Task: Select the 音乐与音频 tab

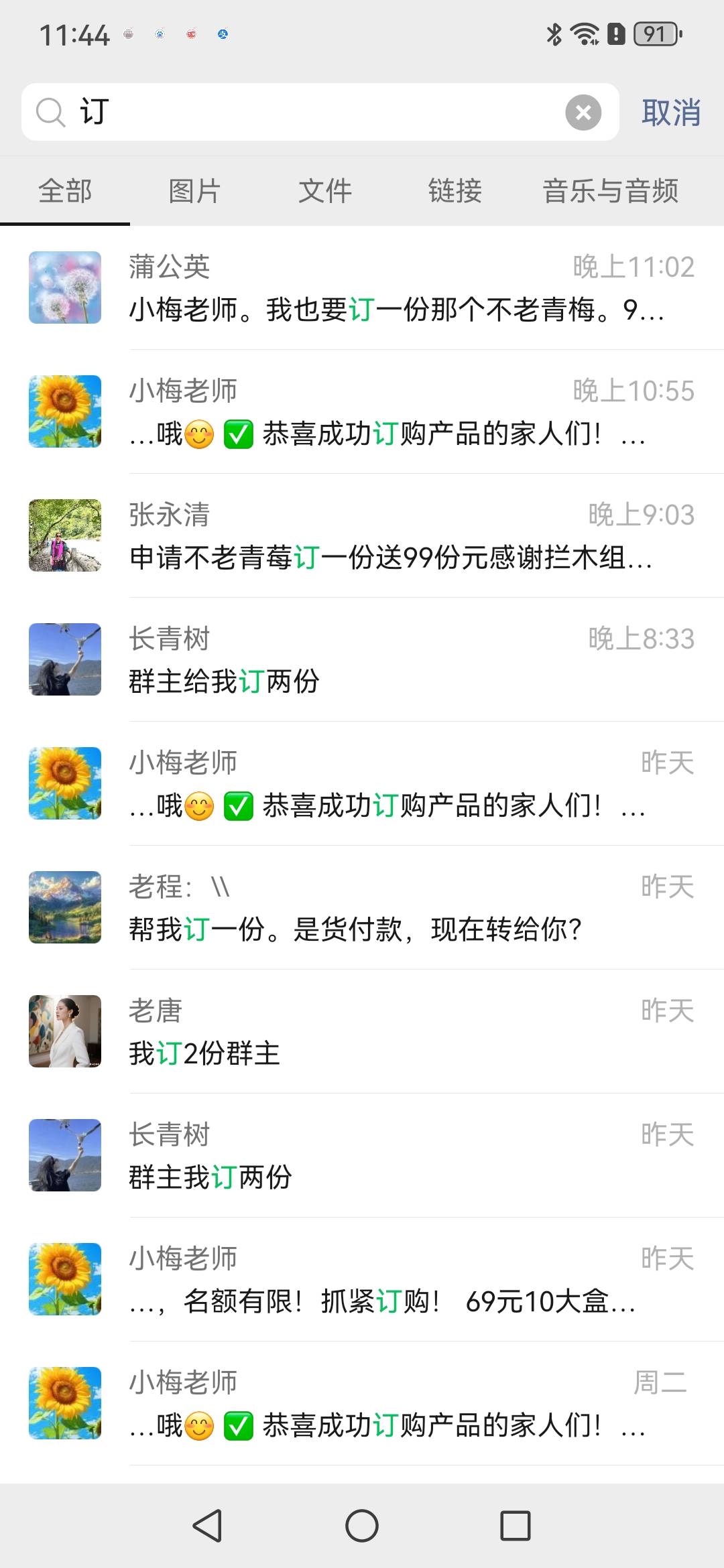Action: [x=610, y=191]
